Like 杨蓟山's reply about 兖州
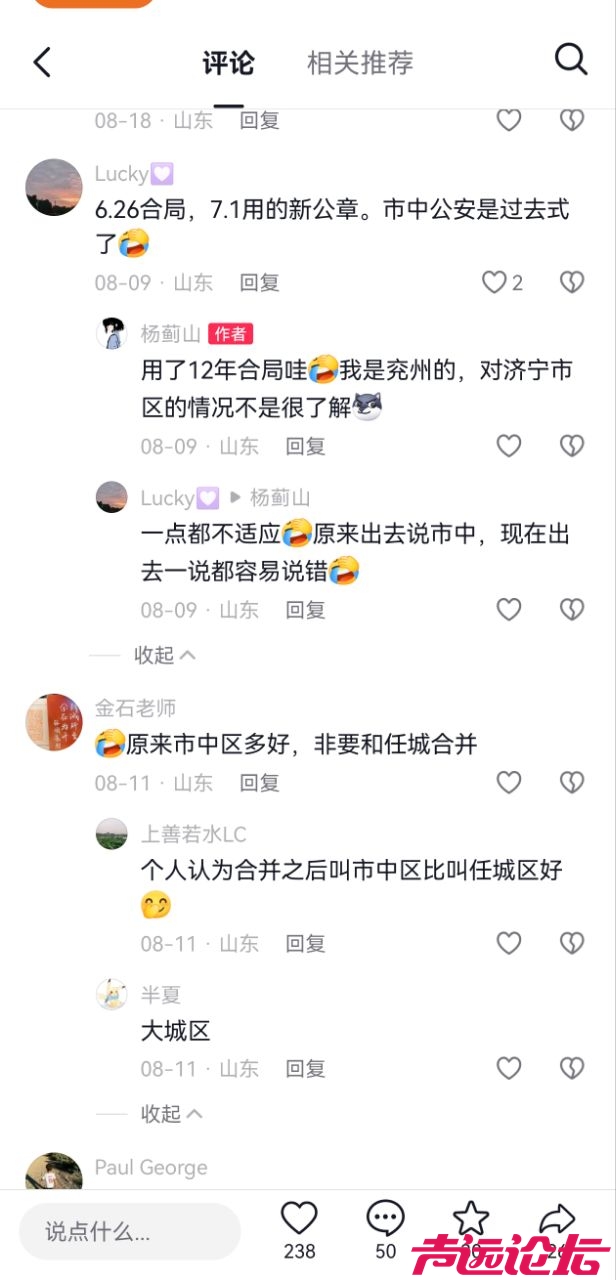Viewport: 616px width, 1280px height. click(x=509, y=446)
